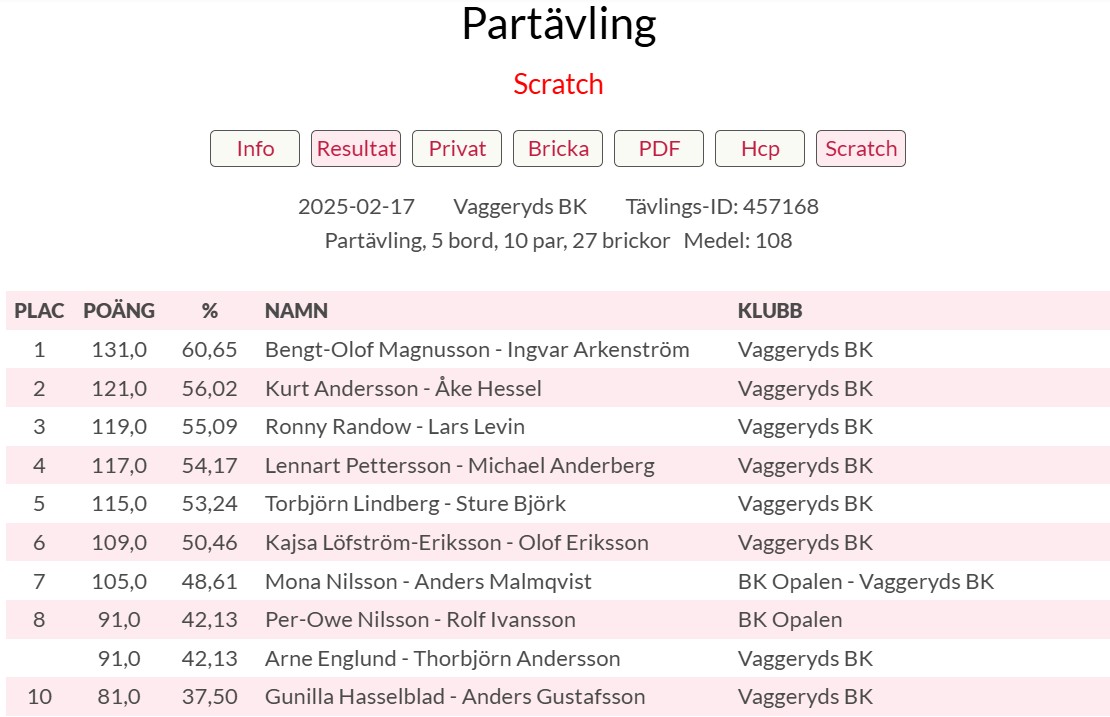Viewport: 1110px width, 717px height.
Task: Open the Bricka board view
Action: click(558, 149)
